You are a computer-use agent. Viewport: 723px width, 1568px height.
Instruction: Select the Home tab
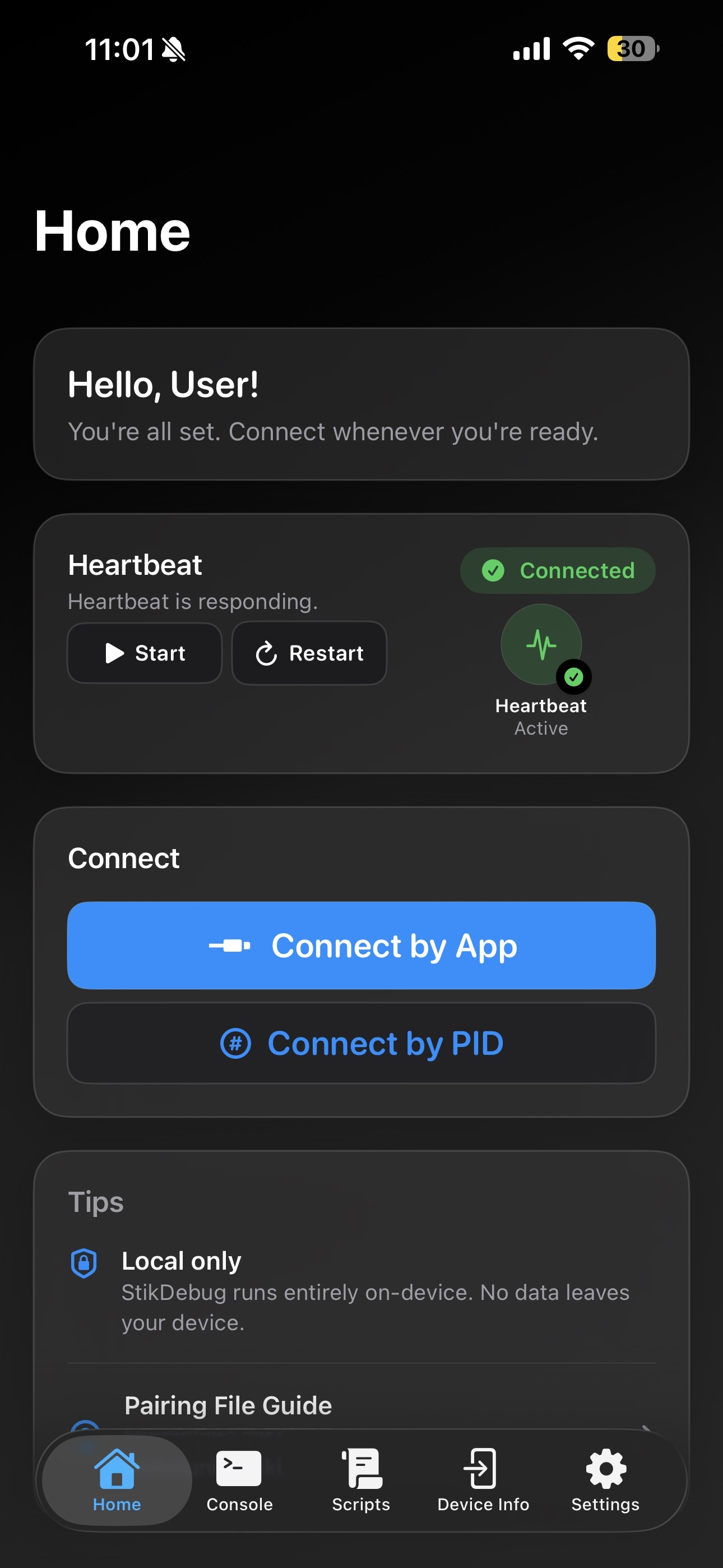(117, 1481)
